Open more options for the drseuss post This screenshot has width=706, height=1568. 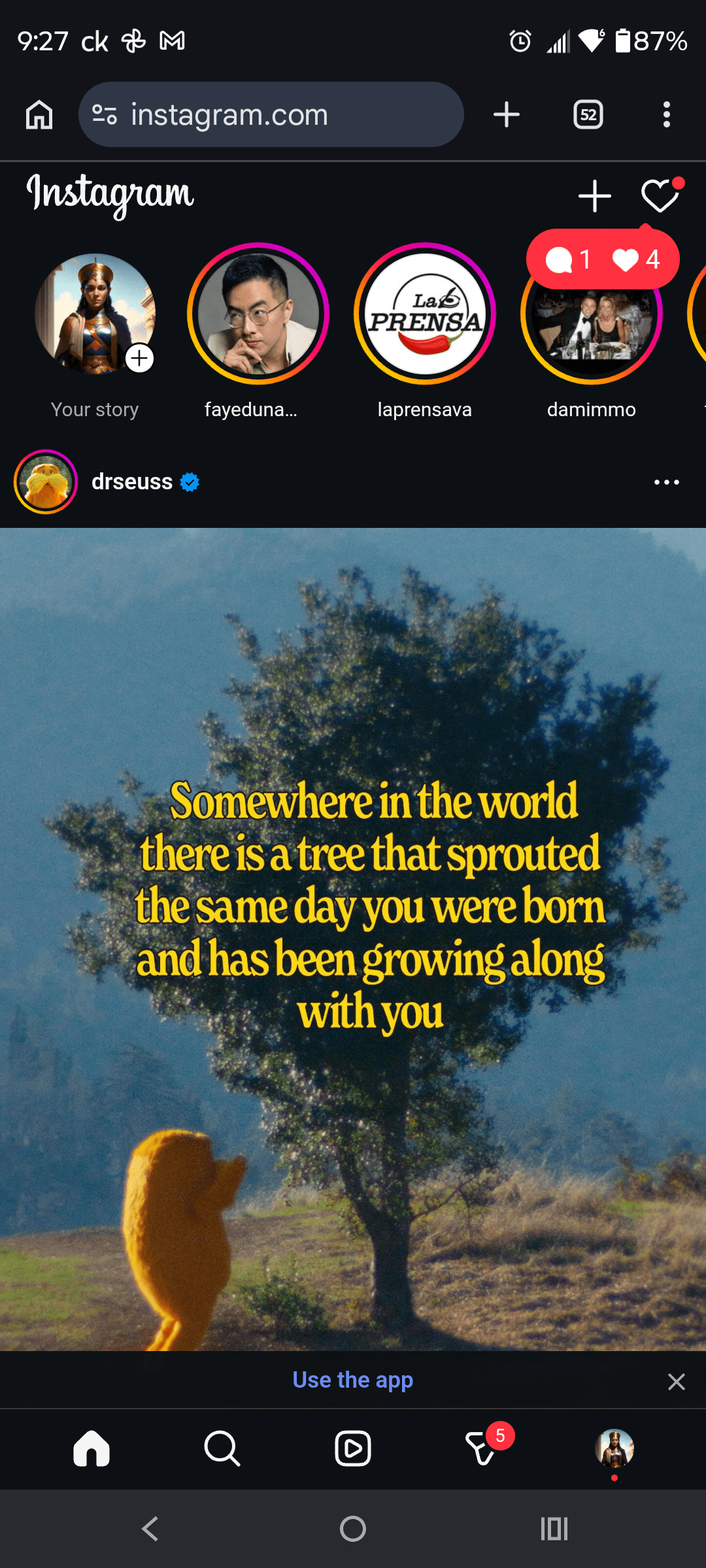(666, 482)
